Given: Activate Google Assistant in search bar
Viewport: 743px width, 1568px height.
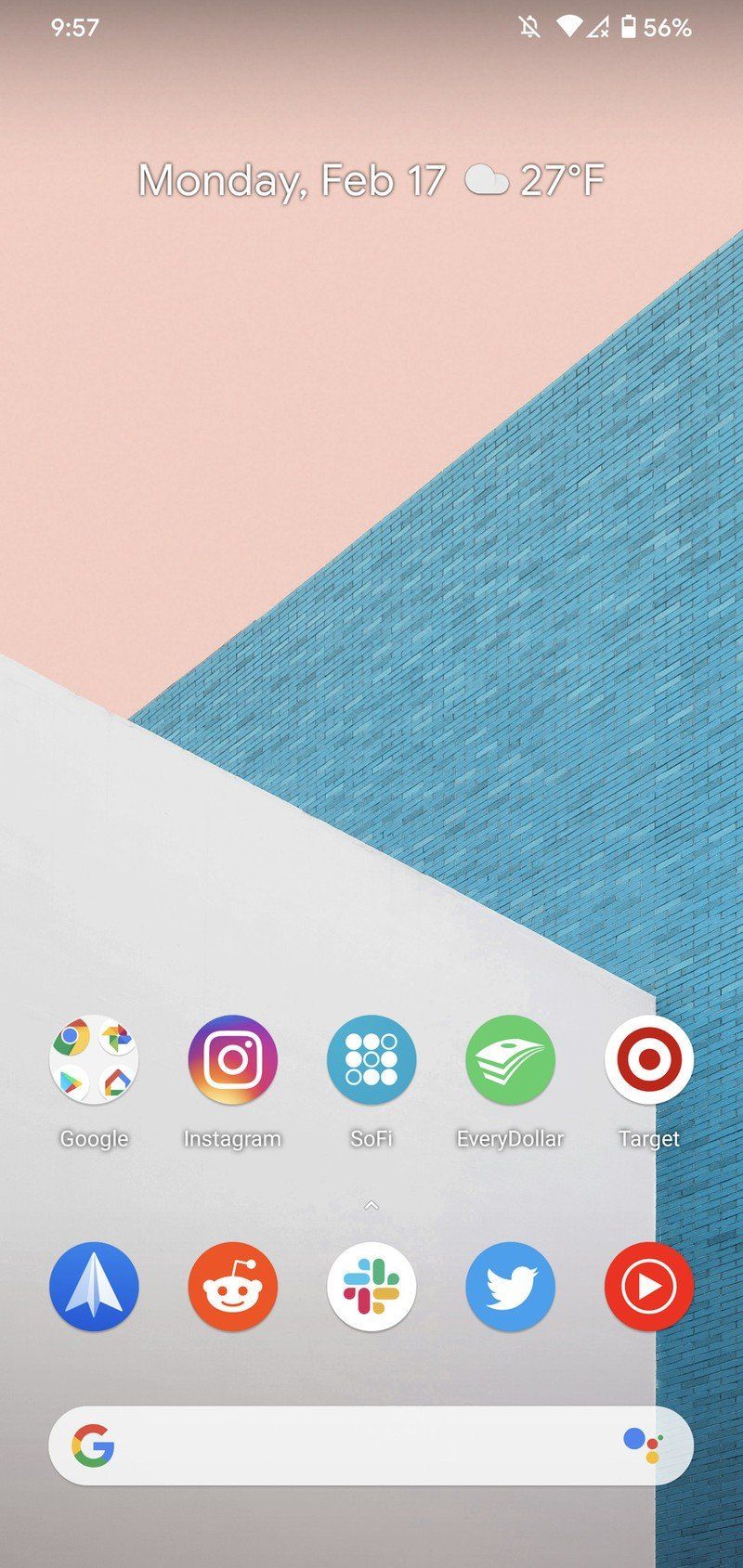Looking at the screenshot, I should (x=643, y=1445).
